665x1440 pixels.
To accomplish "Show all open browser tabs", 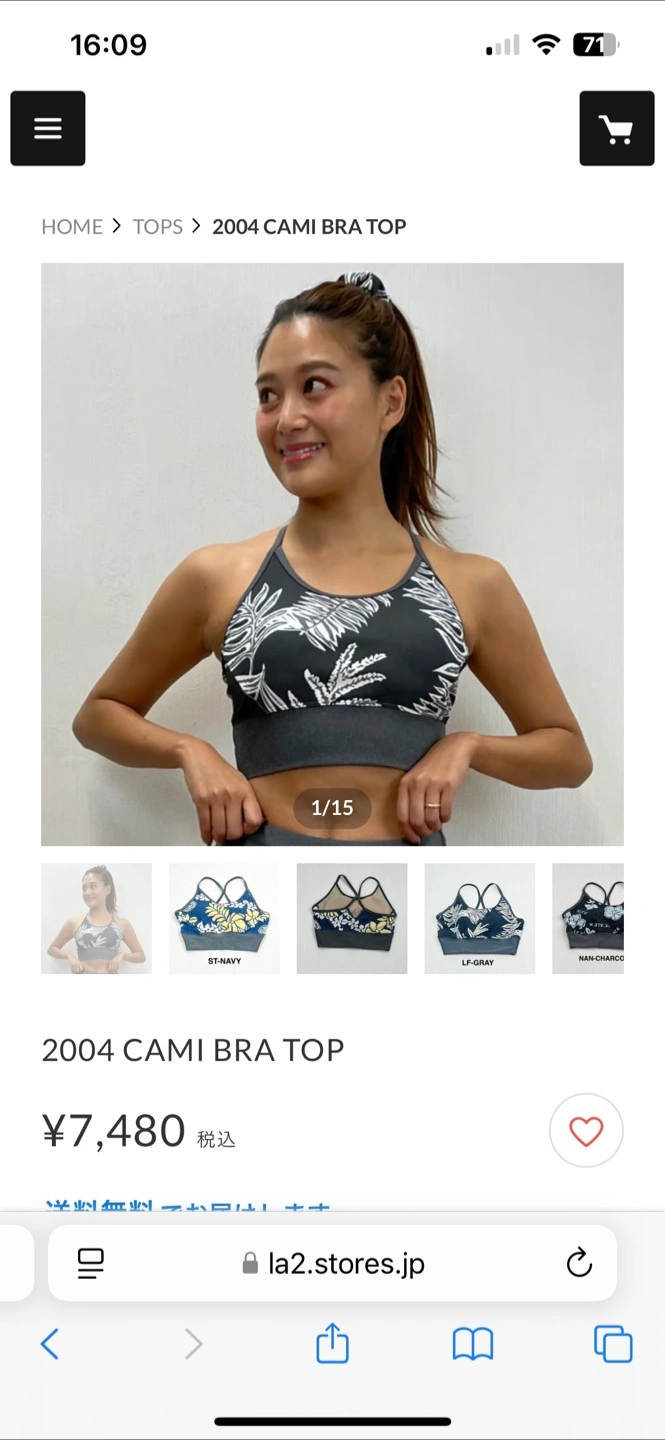I will pos(613,1344).
